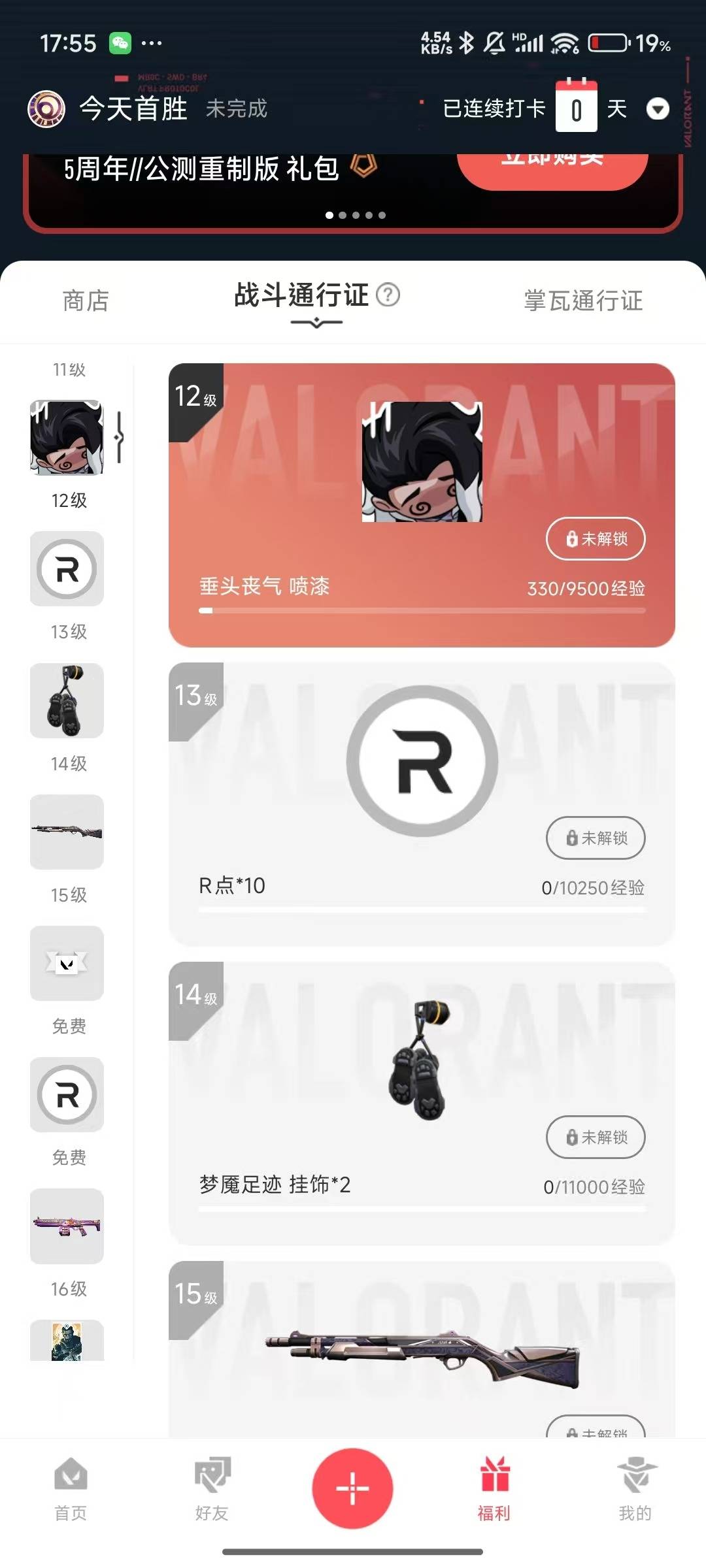The height and width of the screenshot is (1568, 706).
Task: Select the 13级 R点 item in side list
Action: (x=67, y=569)
